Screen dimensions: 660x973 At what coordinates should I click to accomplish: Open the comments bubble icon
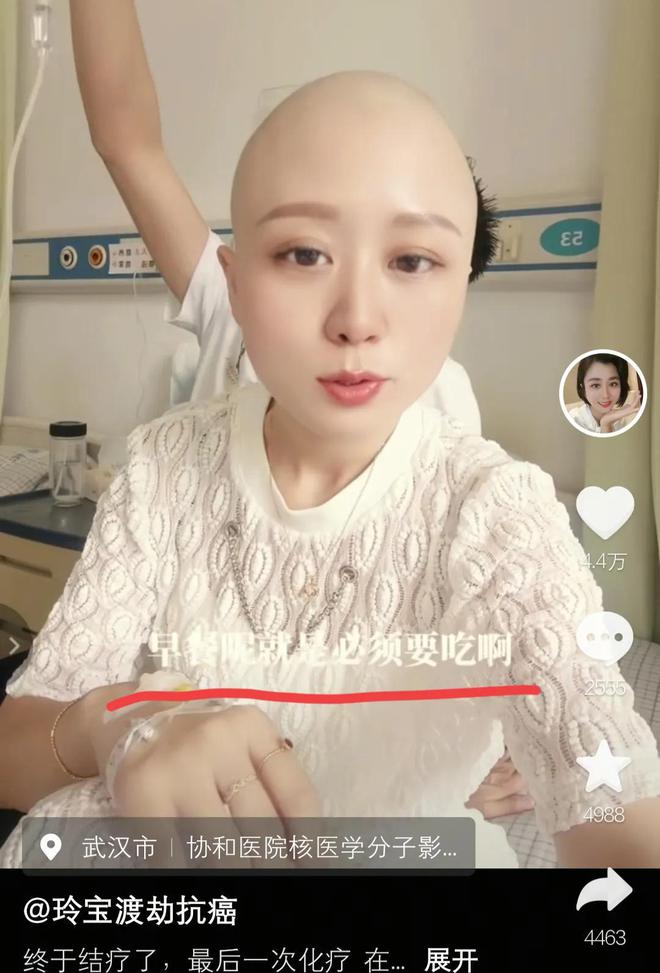click(605, 637)
